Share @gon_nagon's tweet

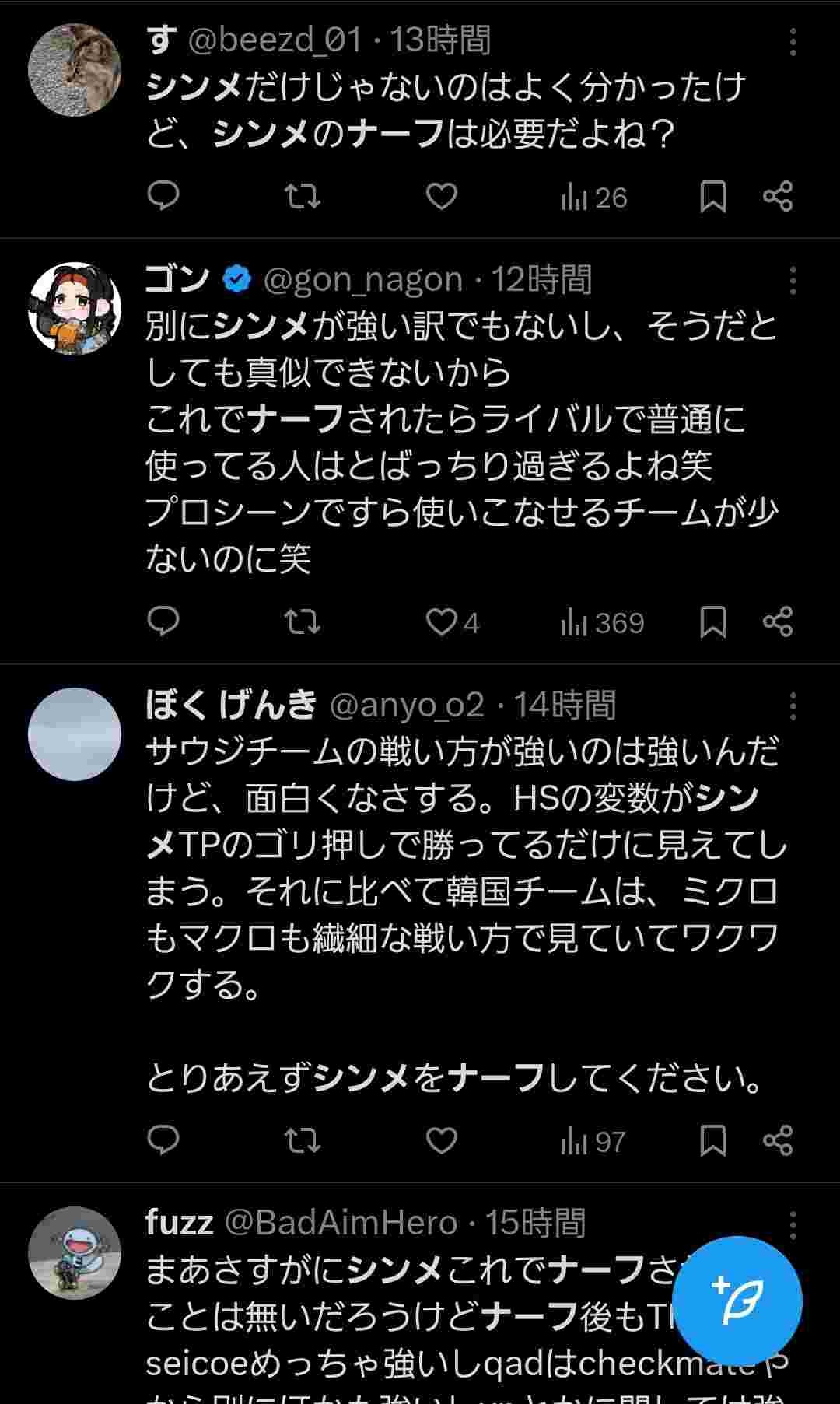click(778, 621)
